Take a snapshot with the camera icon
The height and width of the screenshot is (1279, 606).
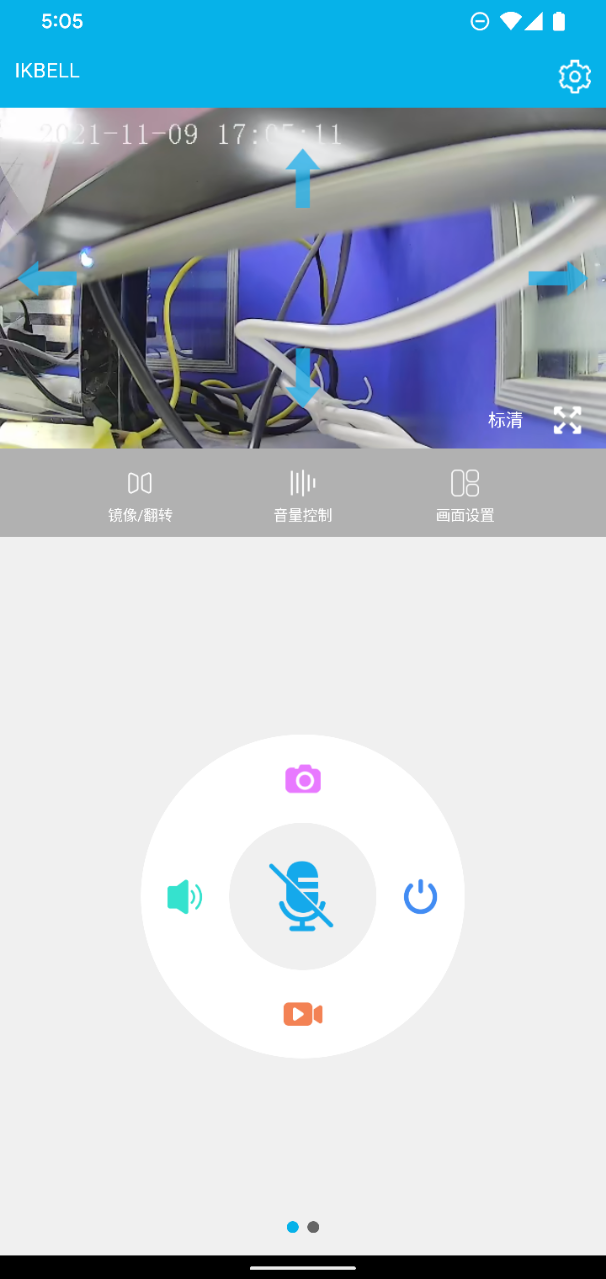(x=303, y=779)
